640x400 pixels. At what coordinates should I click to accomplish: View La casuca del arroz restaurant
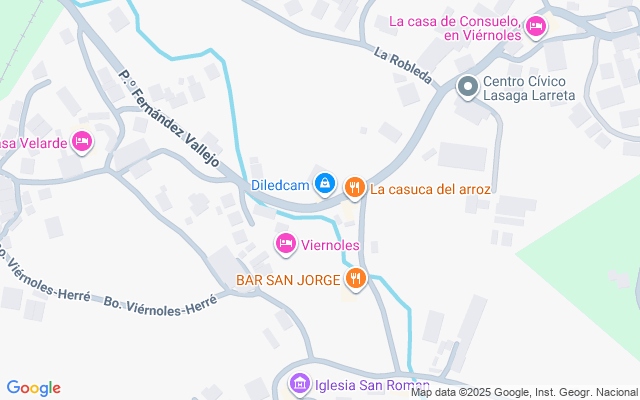[x=354, y=187]
